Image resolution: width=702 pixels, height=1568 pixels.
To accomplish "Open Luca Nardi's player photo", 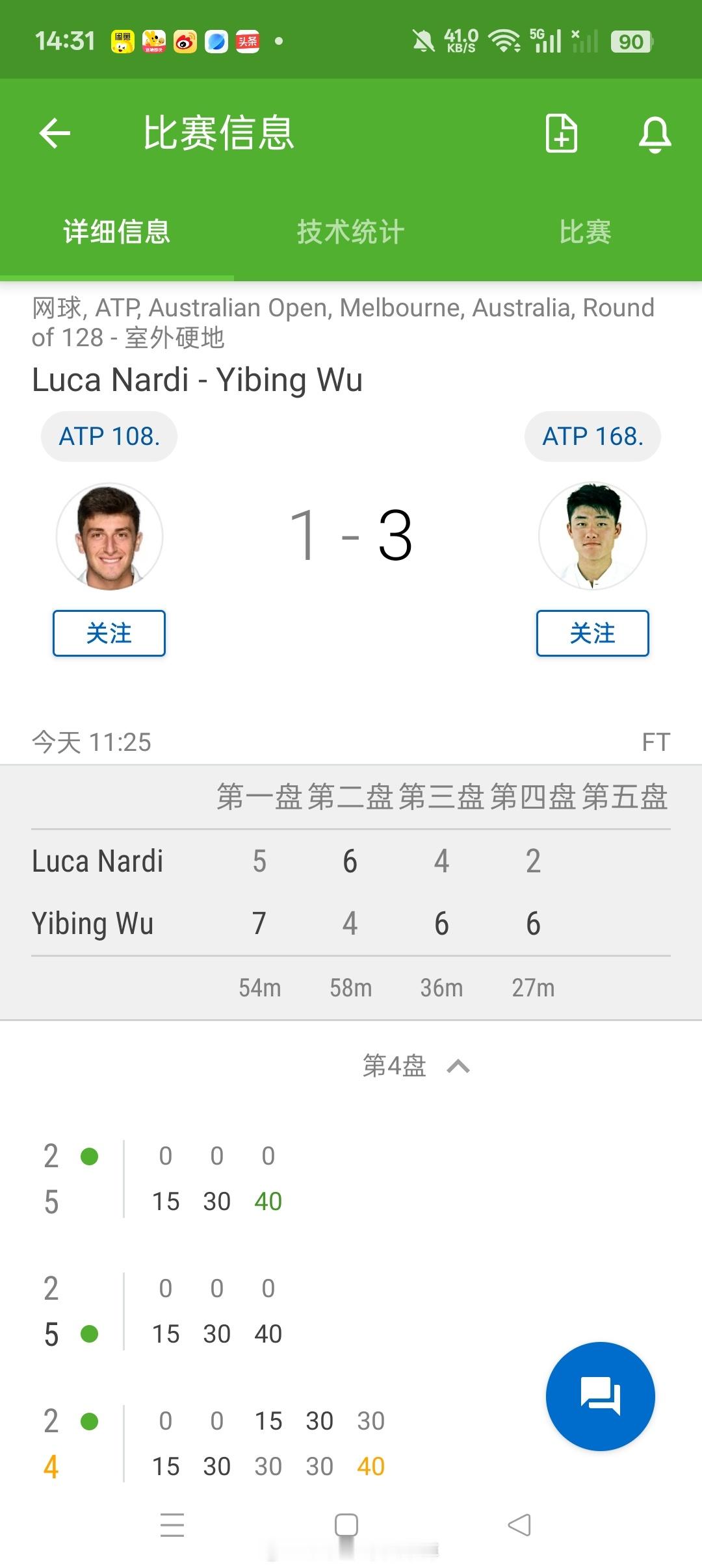I will point(109,537).
